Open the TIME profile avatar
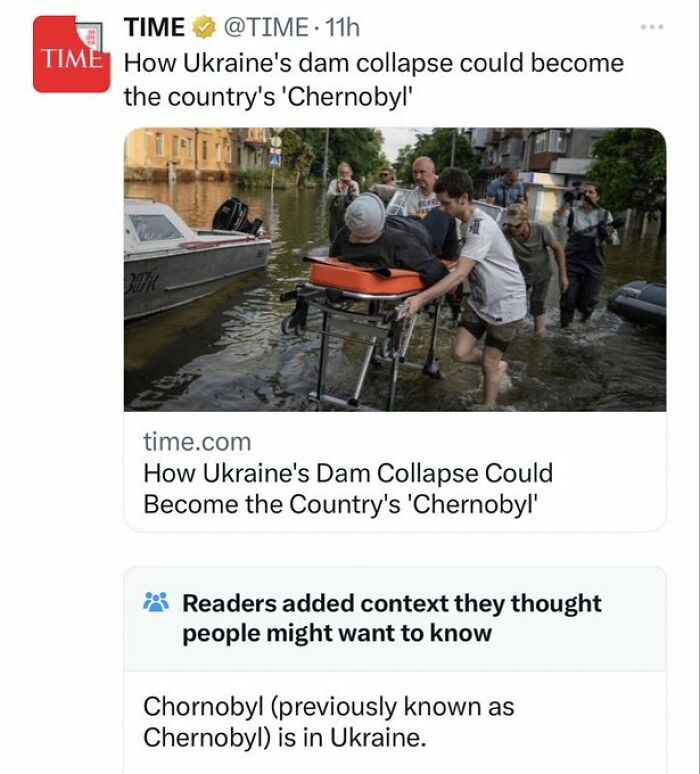700x774 pixels. pyautogui.click(x=72, y=54)
